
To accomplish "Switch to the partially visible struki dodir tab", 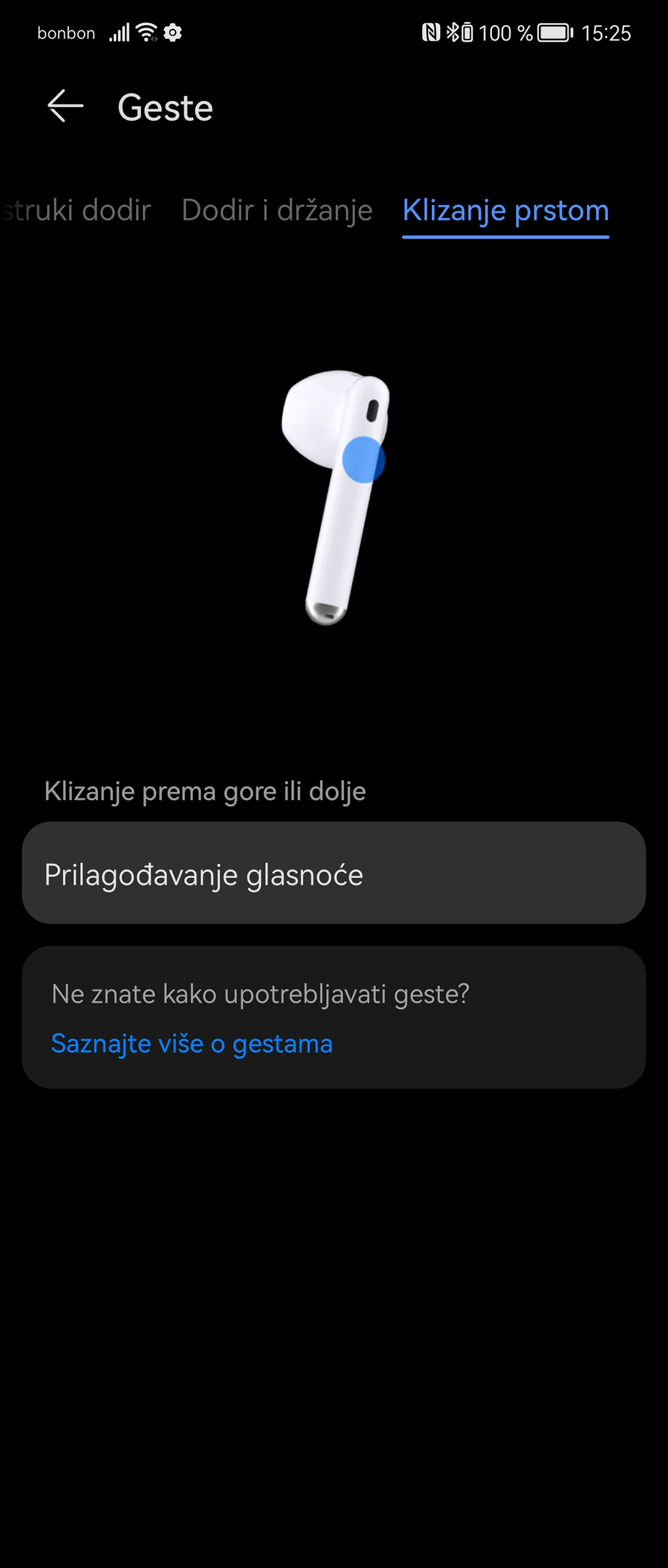I will 75,210.
